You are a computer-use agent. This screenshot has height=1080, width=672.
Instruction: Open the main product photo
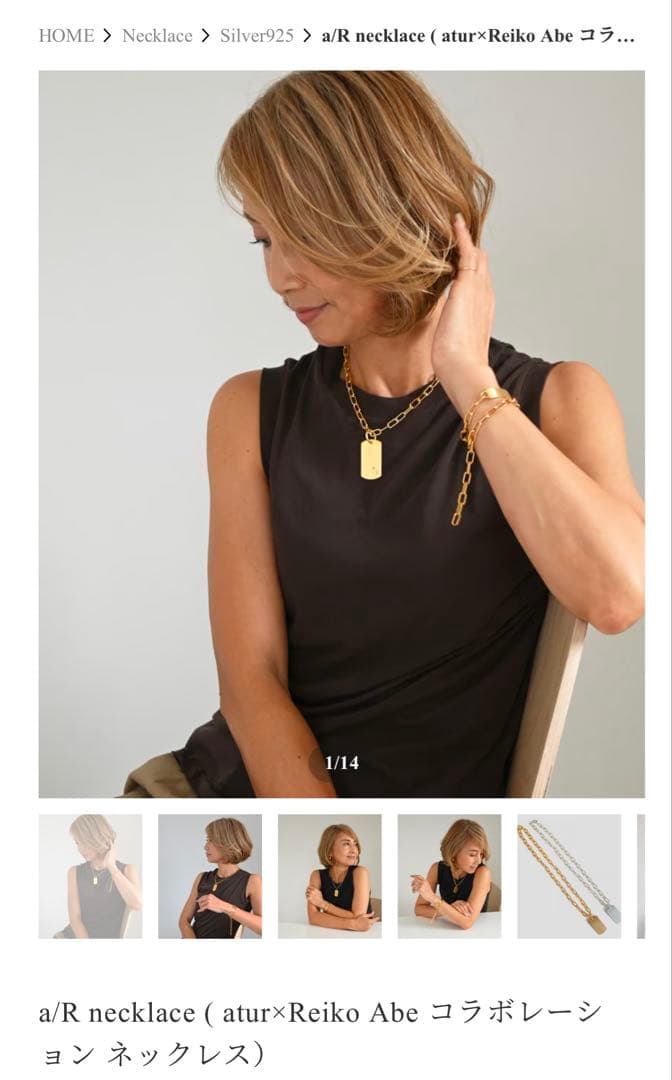tap(341, 433)
